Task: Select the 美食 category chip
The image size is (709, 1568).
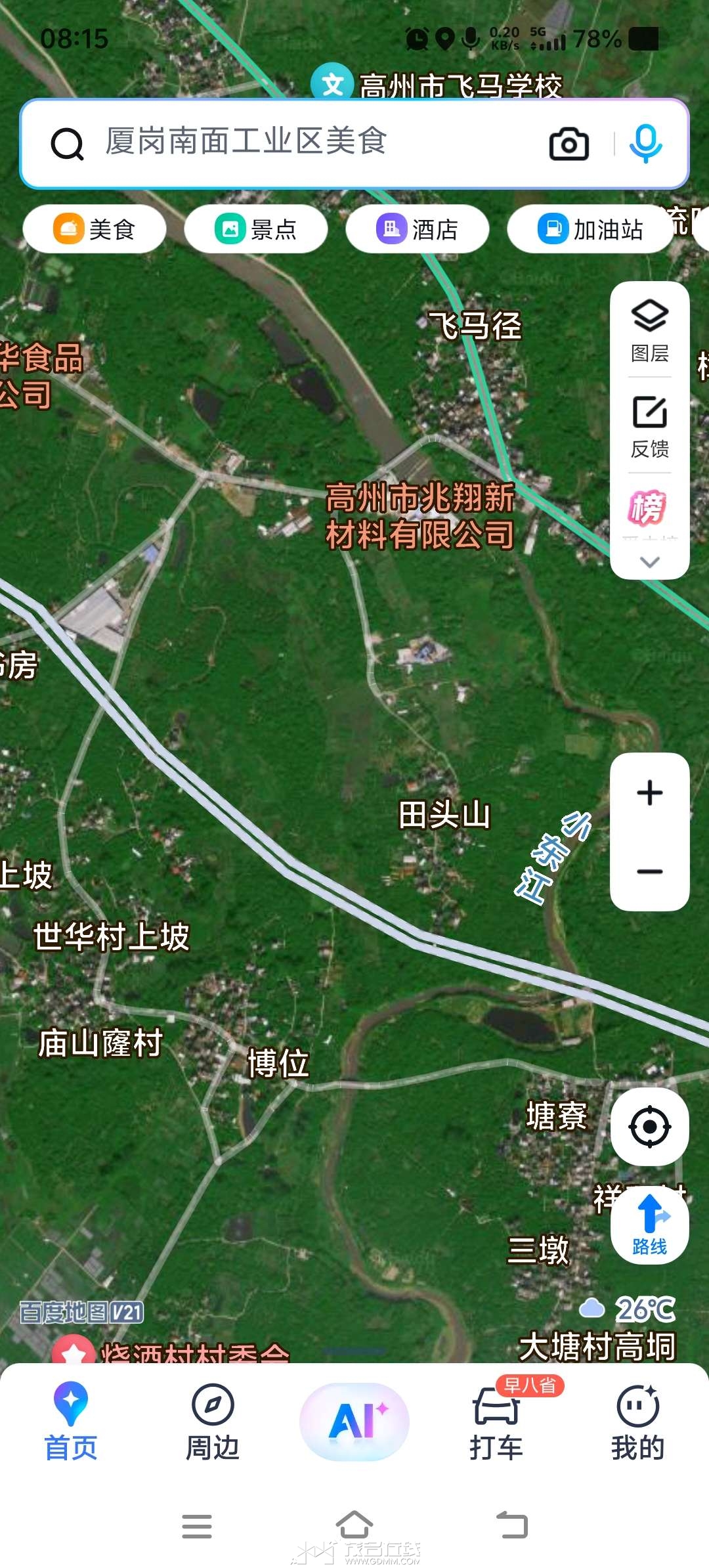Action: coord(95,229)
